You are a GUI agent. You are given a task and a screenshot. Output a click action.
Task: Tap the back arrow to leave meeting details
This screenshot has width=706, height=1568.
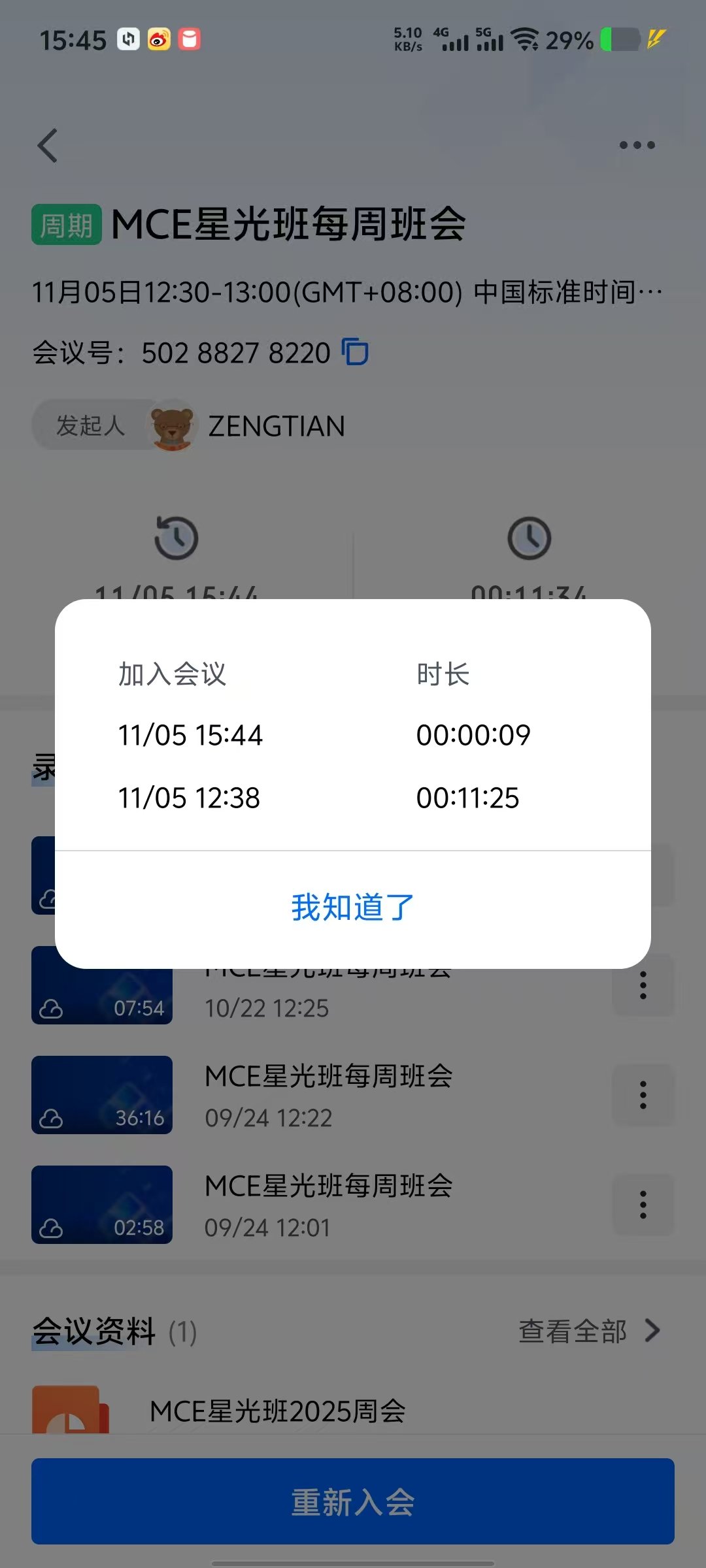[x=47, y=145]
